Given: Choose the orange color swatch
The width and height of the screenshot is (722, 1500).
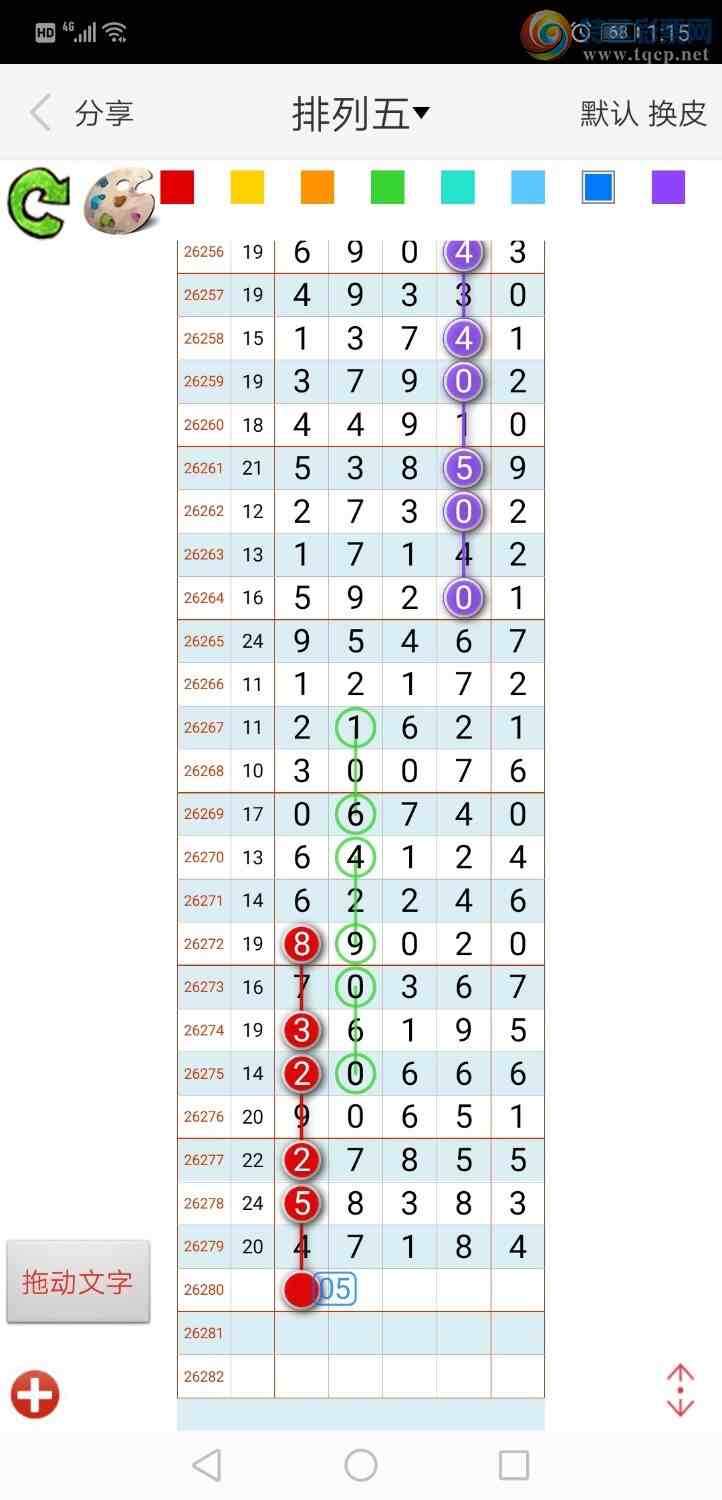Looking at the screenshot, I should tap(317, 187).
